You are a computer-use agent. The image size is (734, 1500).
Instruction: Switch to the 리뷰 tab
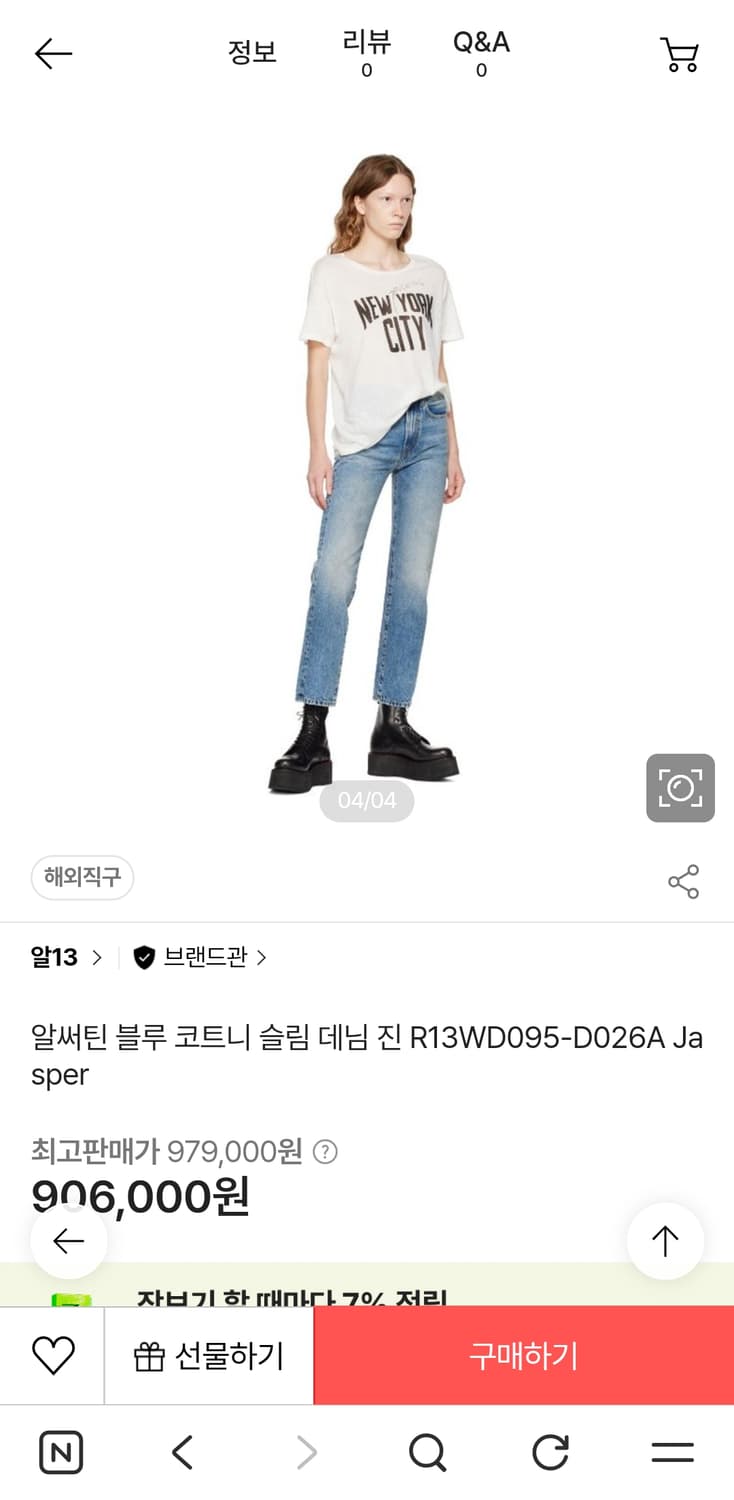pyautogui.click(x=367, y=52)
